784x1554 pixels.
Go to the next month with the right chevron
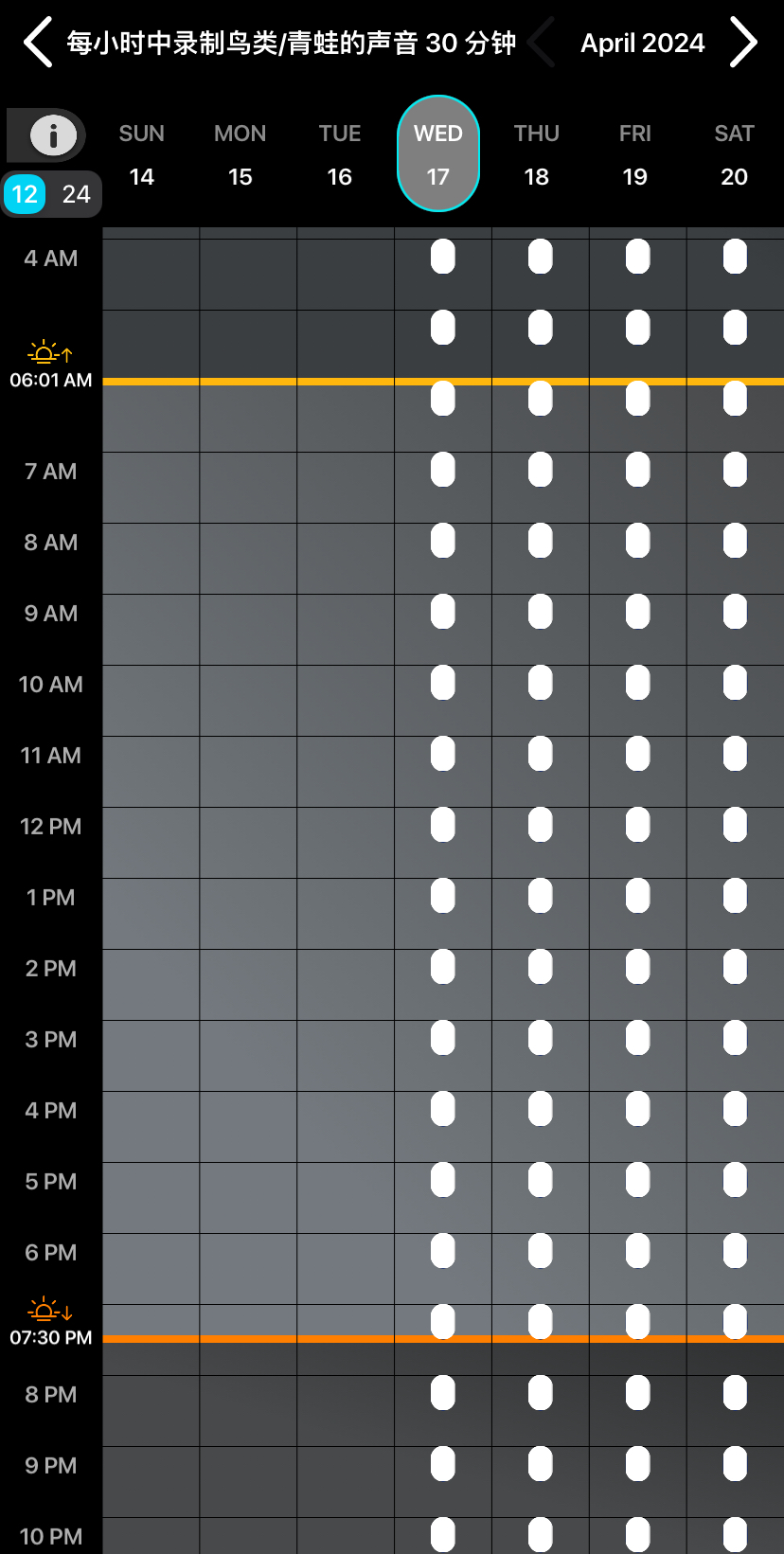coord(744,43)
